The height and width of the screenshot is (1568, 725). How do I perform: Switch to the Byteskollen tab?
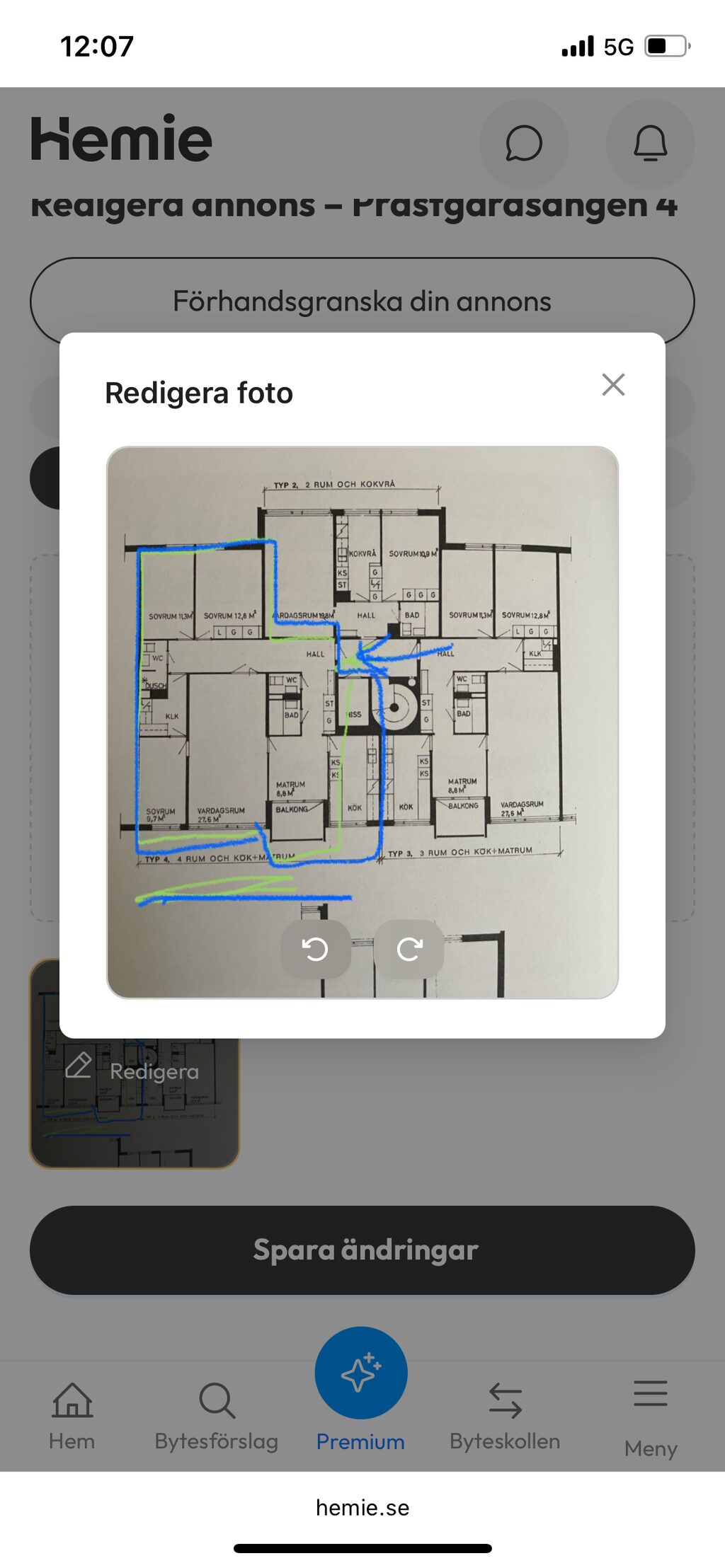505,1417
